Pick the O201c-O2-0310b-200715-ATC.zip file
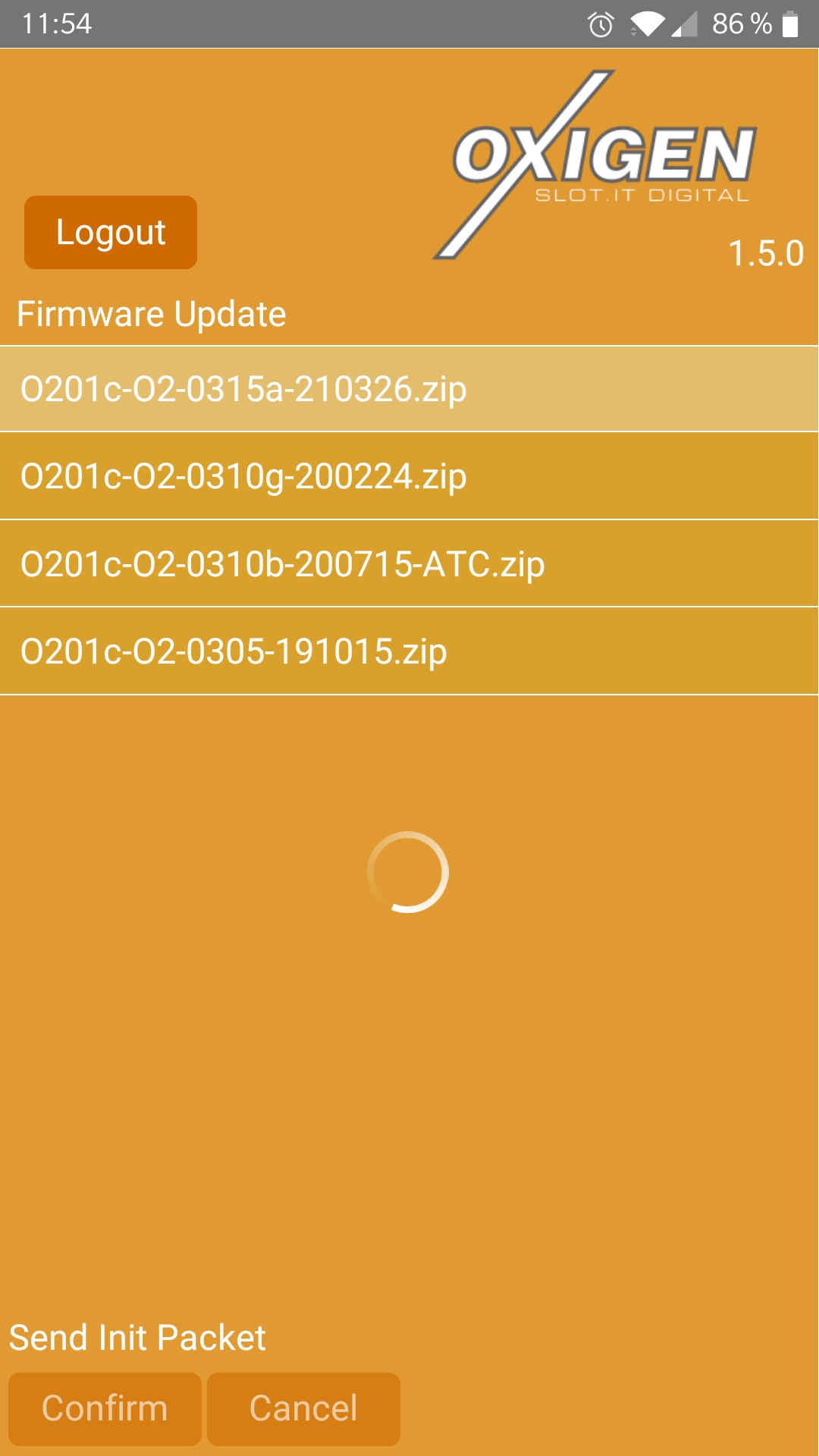 coord(409,563)
